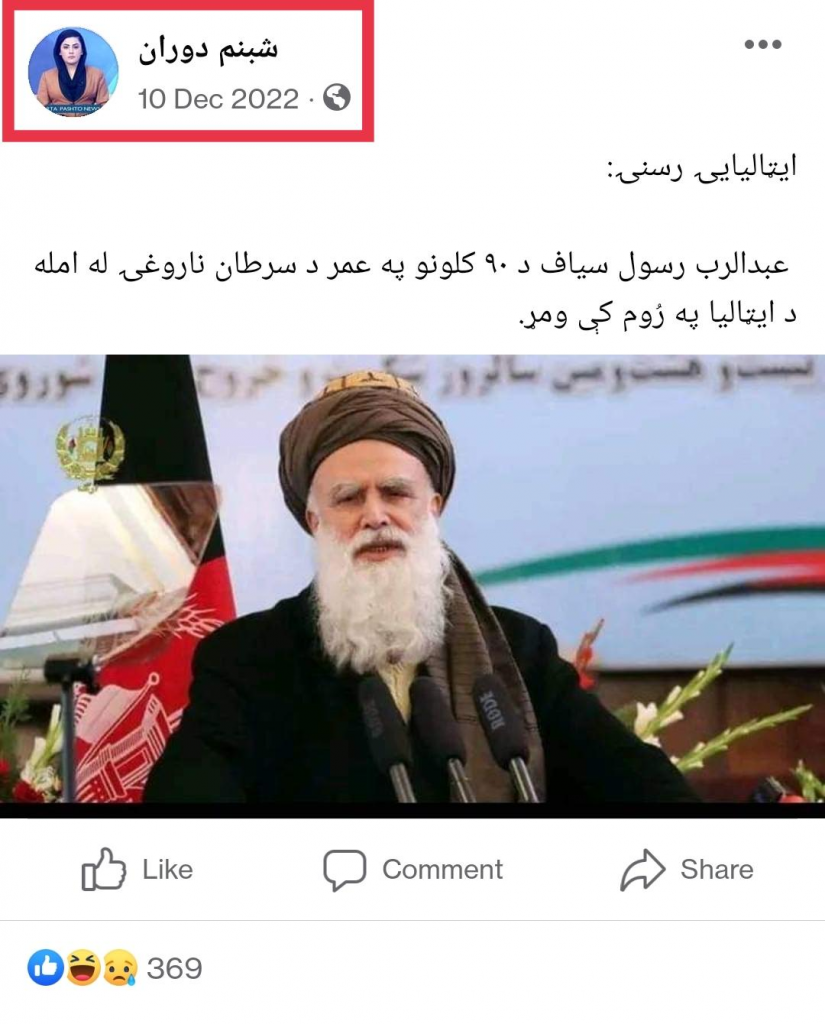This screenshot has width=825, height=1024.
Task: Comment on this post
Action: [413, 870]
